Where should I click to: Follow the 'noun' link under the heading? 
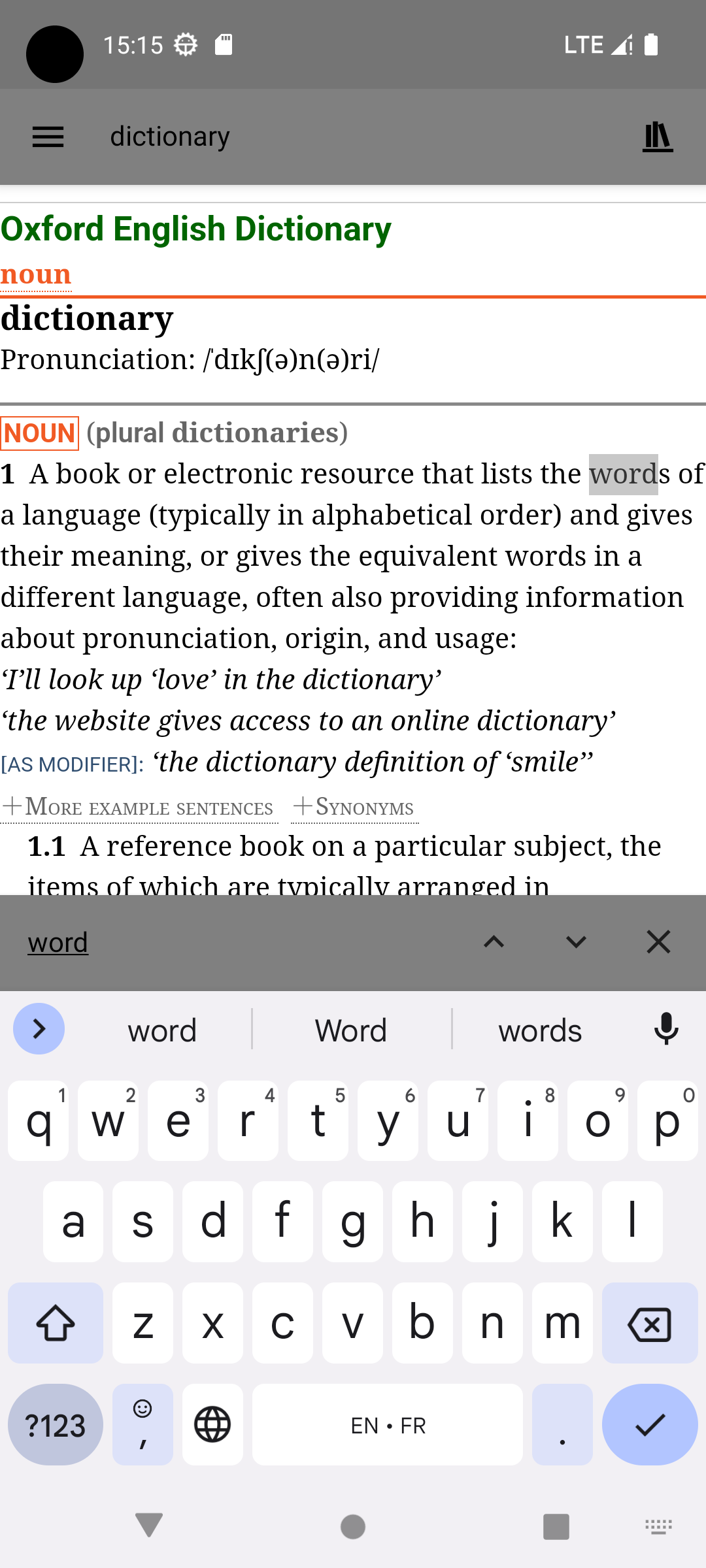(x=36, y=275)
